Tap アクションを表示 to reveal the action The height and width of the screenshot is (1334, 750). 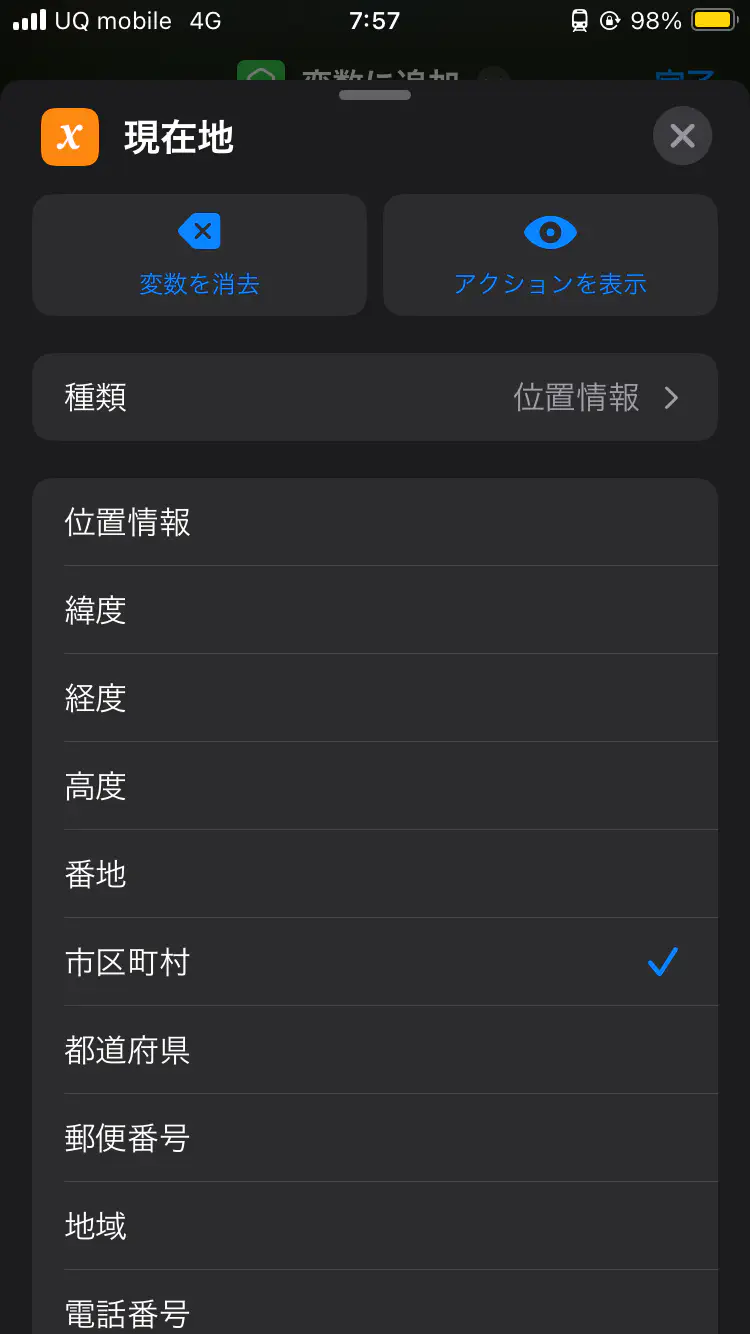click(550, 256)
